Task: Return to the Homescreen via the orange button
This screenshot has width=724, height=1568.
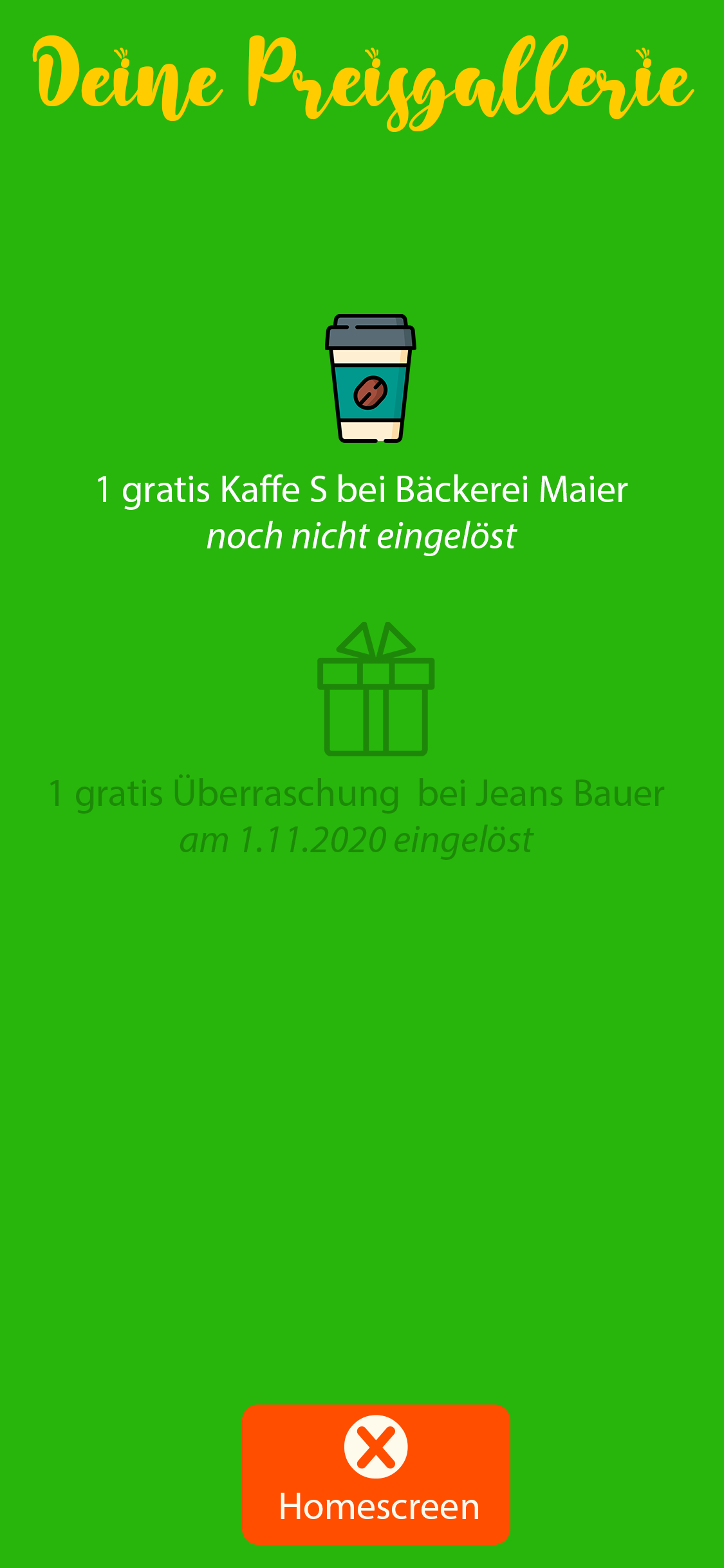Action: tap(376, 1474)
